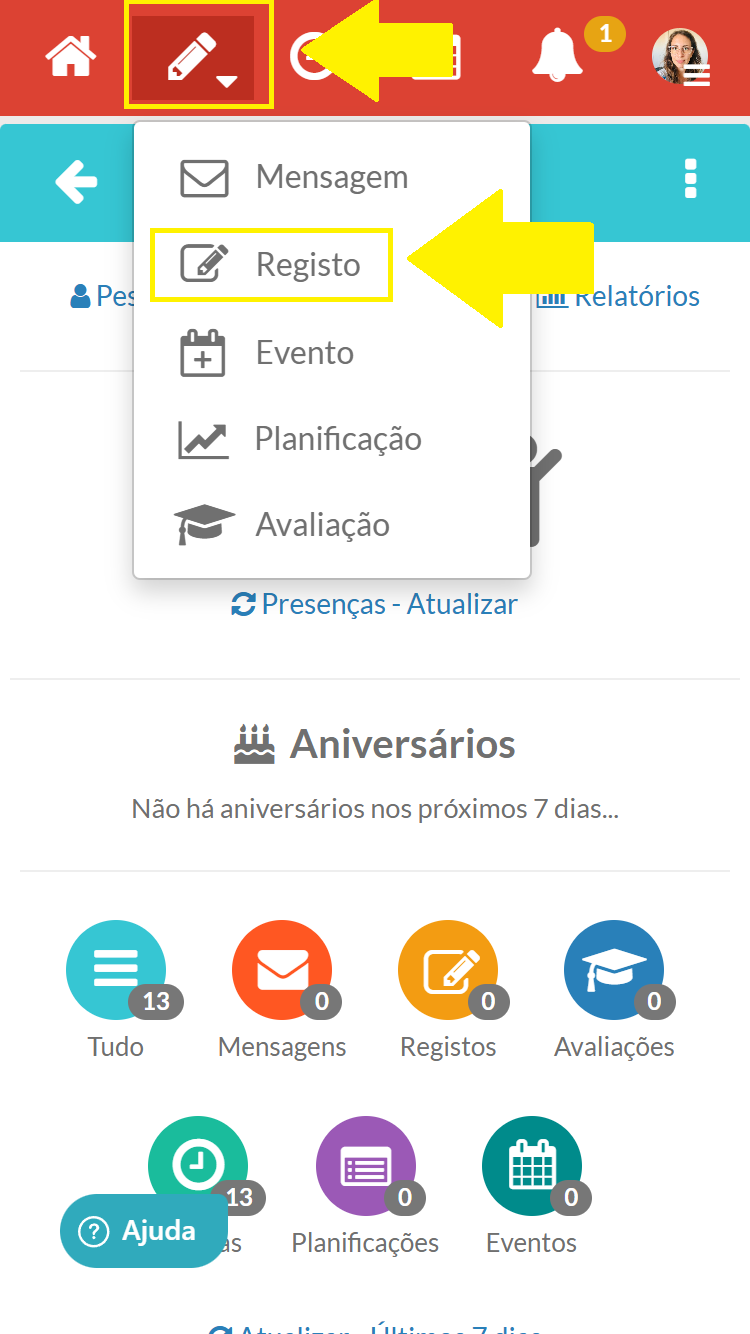Show Eventos items
750x1334 pixels.
(531, 1166)
